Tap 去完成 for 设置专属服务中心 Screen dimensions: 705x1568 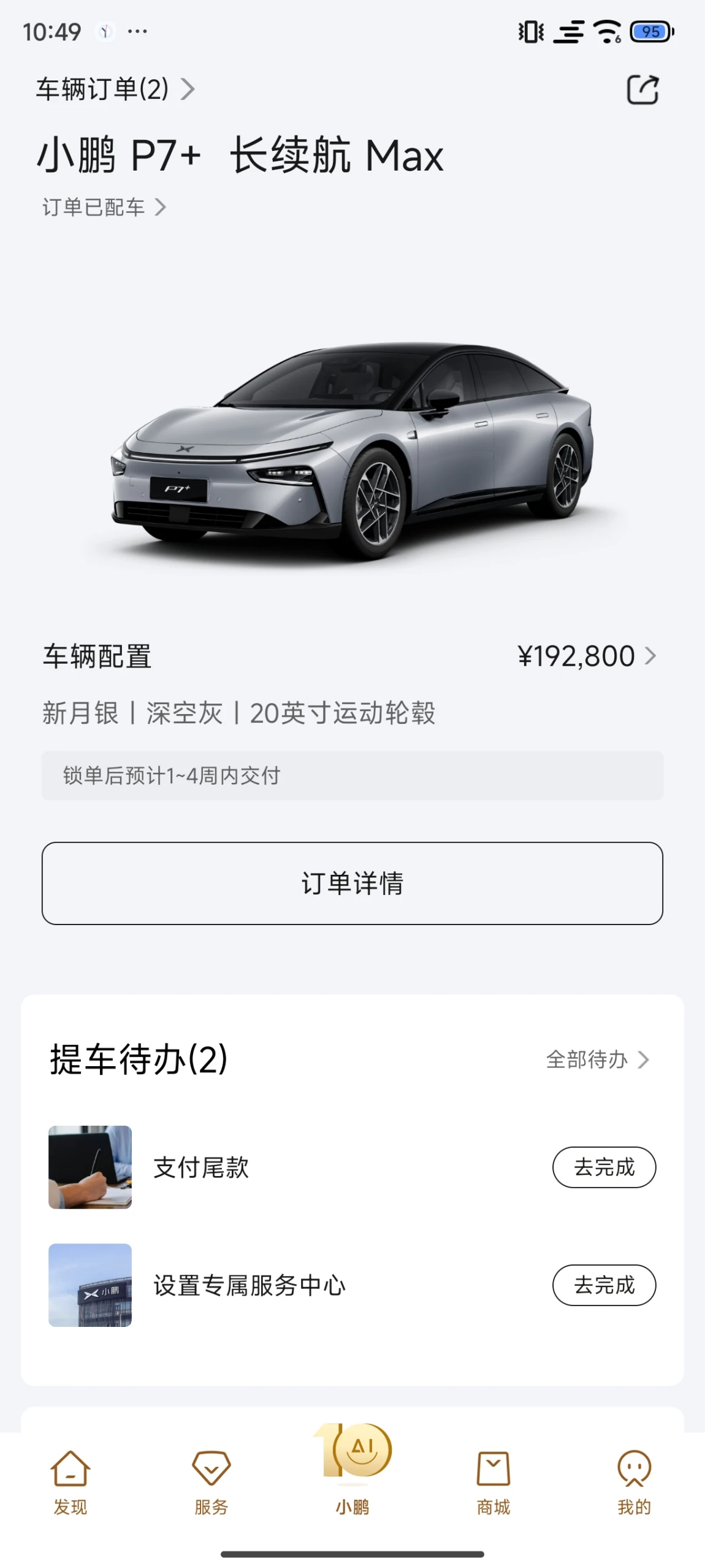click(x=604, y=1285)
